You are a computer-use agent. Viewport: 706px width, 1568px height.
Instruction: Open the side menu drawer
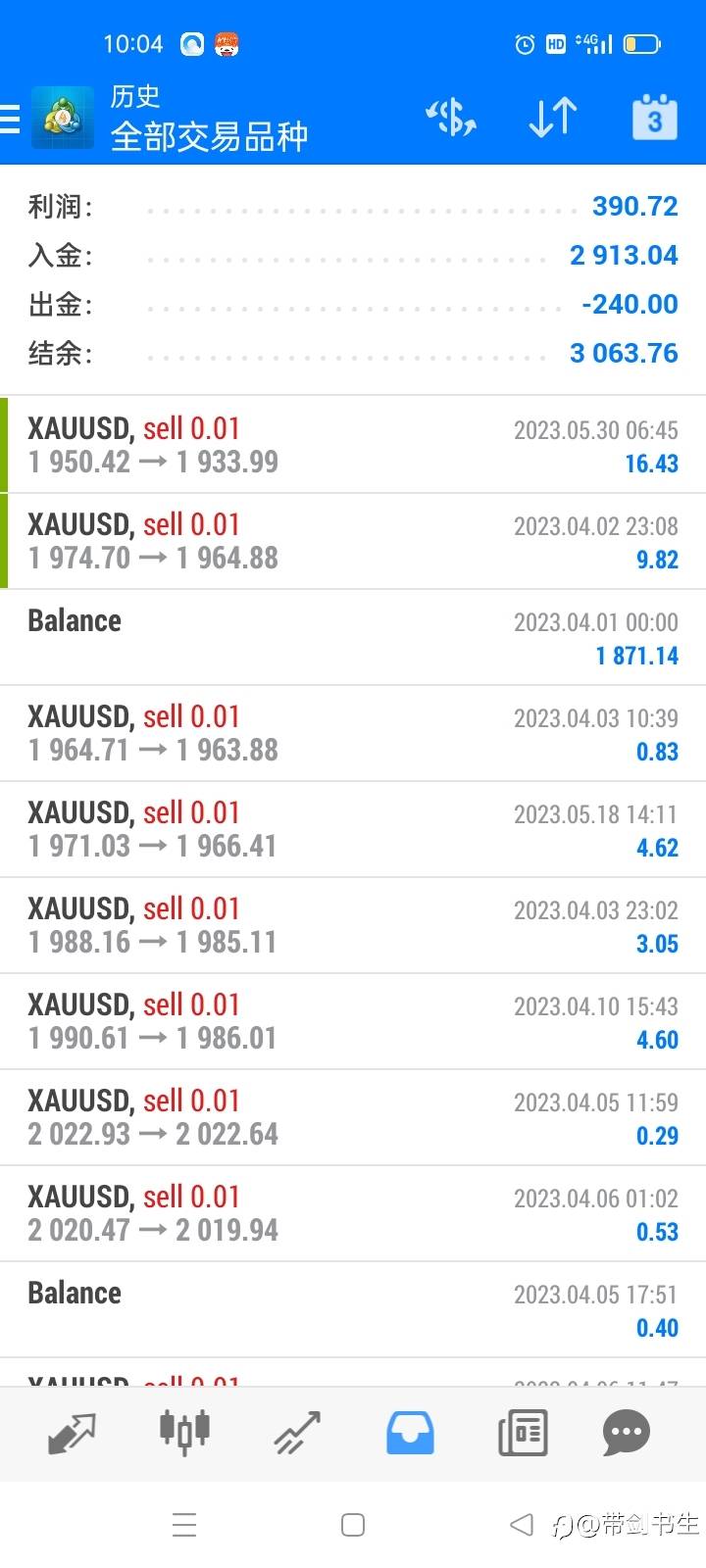[12, 119]
